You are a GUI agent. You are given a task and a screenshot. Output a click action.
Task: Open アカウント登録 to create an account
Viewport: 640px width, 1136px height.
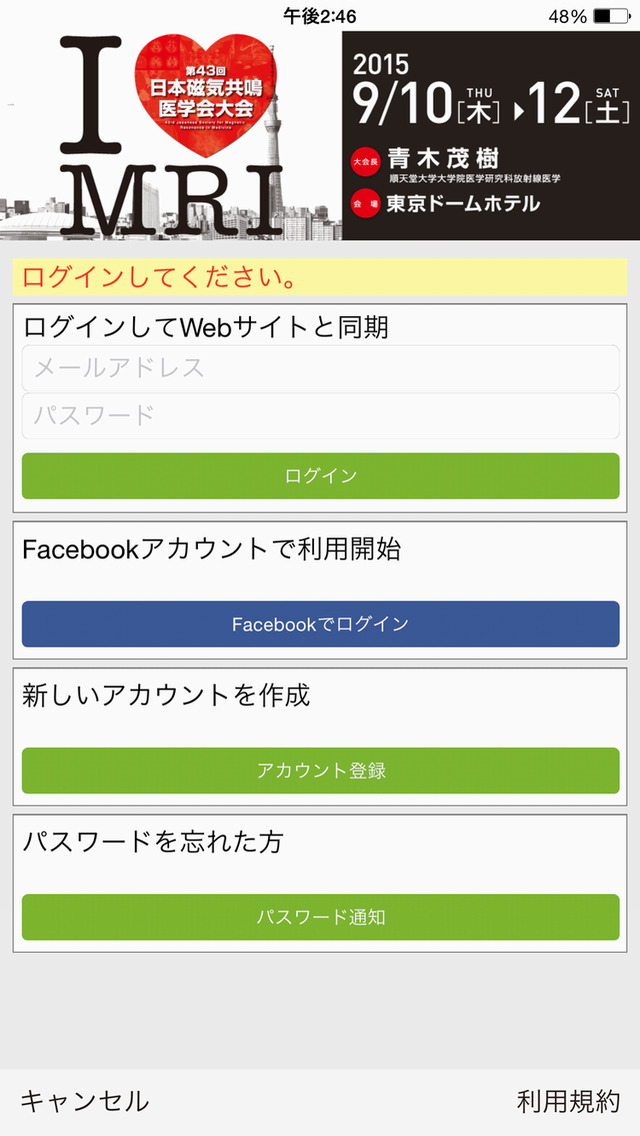click(320, 770)
